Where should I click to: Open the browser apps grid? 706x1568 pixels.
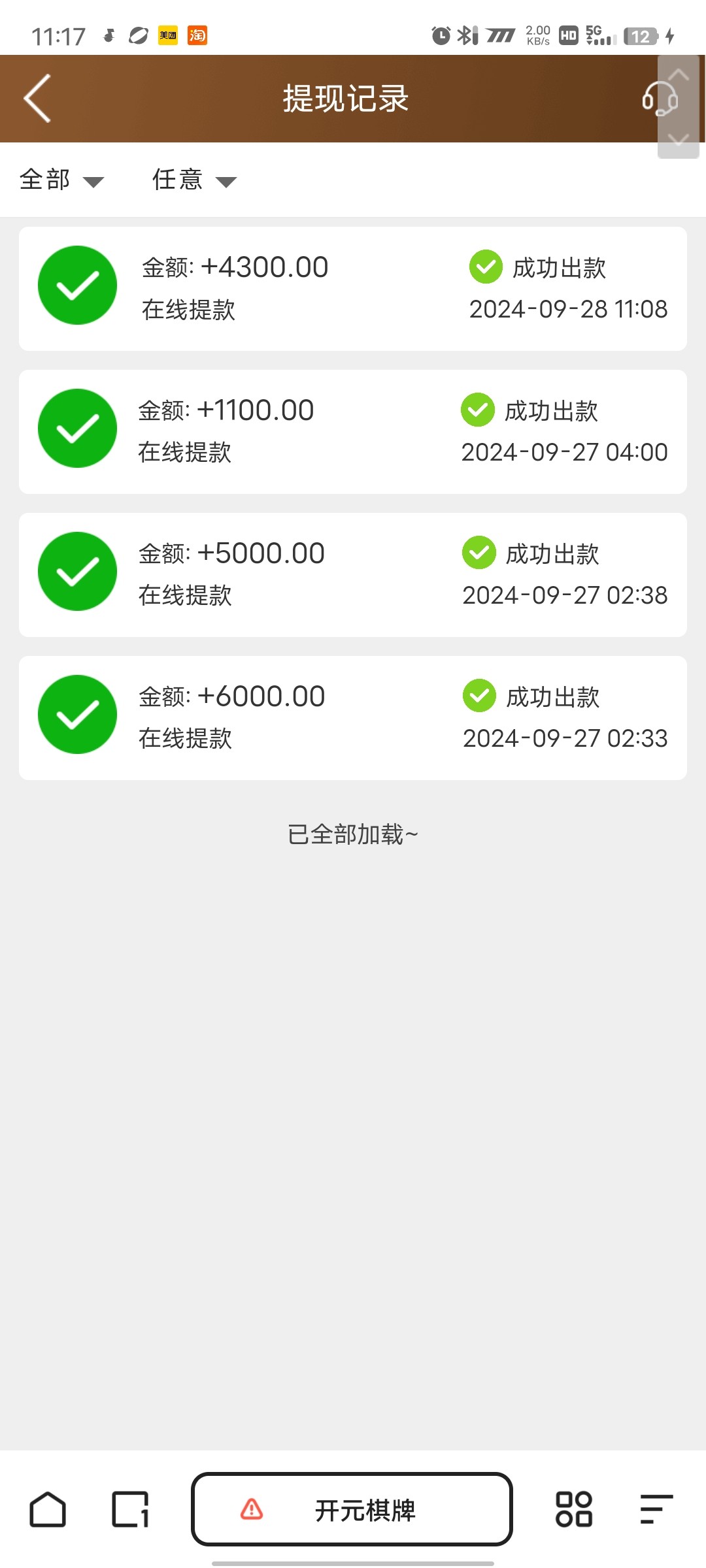[x=573, y=1509]
